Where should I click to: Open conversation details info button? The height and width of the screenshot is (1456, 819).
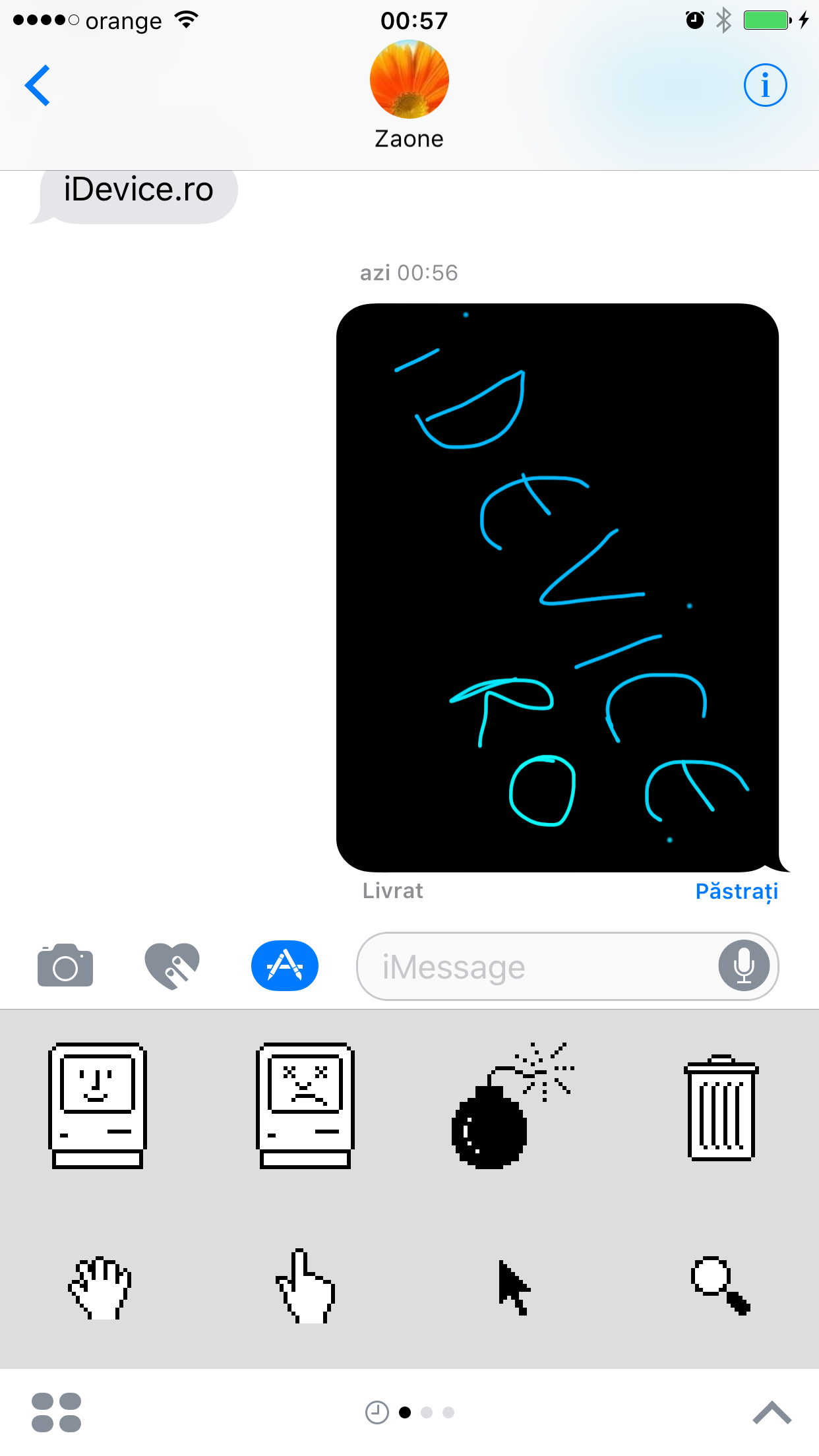click(x=765, y=85)
